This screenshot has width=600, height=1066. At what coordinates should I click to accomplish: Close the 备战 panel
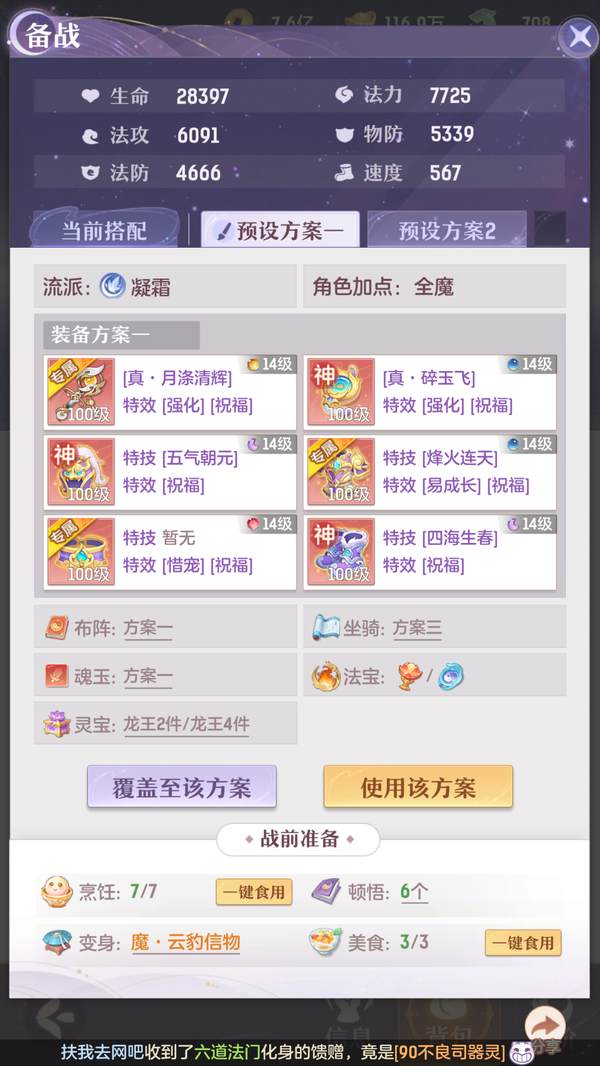pos(578,35)
